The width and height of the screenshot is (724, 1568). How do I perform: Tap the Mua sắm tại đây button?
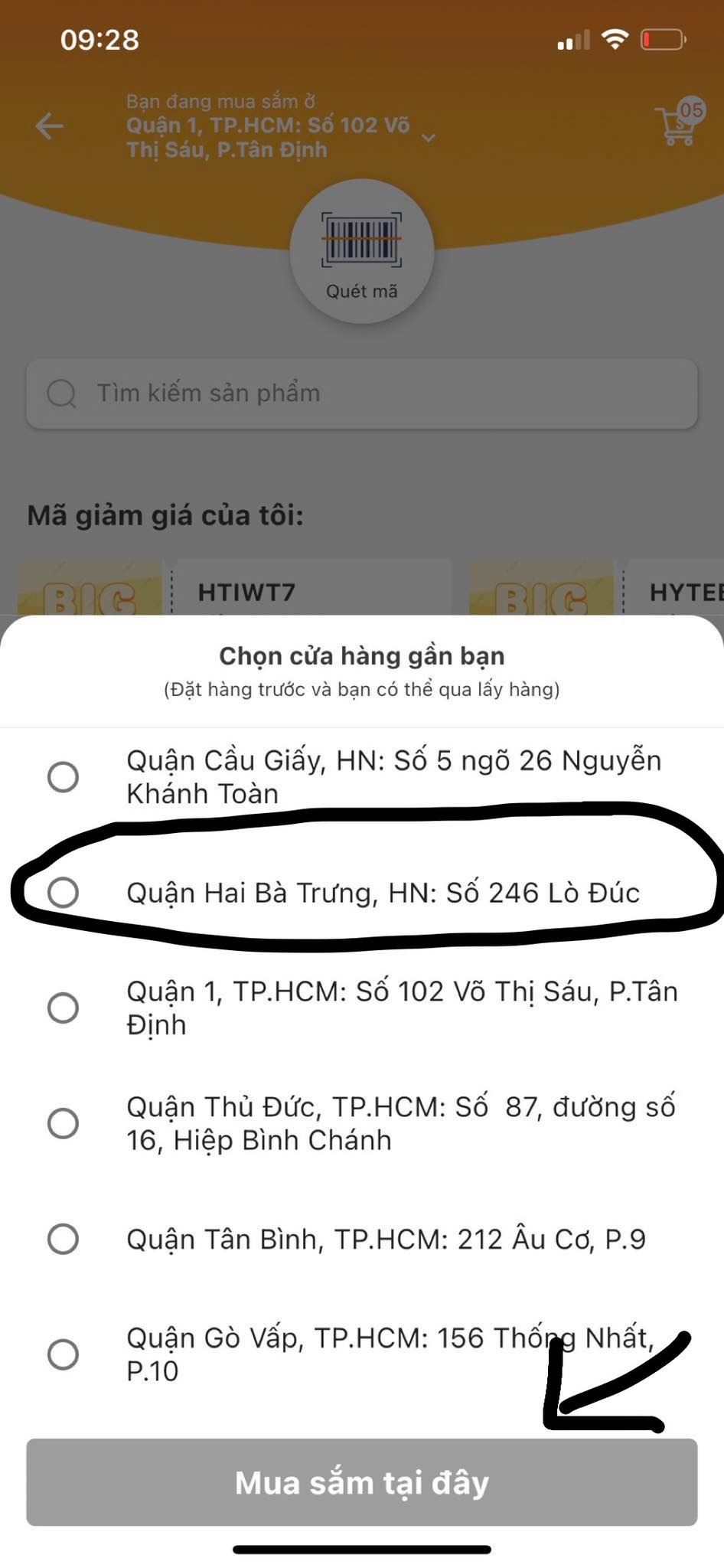pos(361,1482)
